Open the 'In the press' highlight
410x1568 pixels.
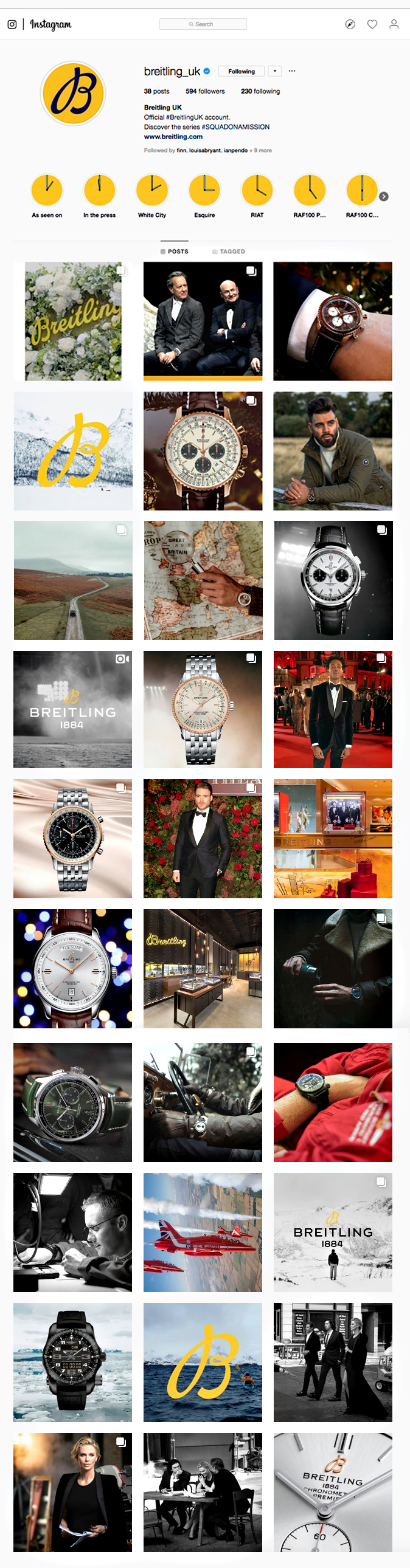click(99, 190)
